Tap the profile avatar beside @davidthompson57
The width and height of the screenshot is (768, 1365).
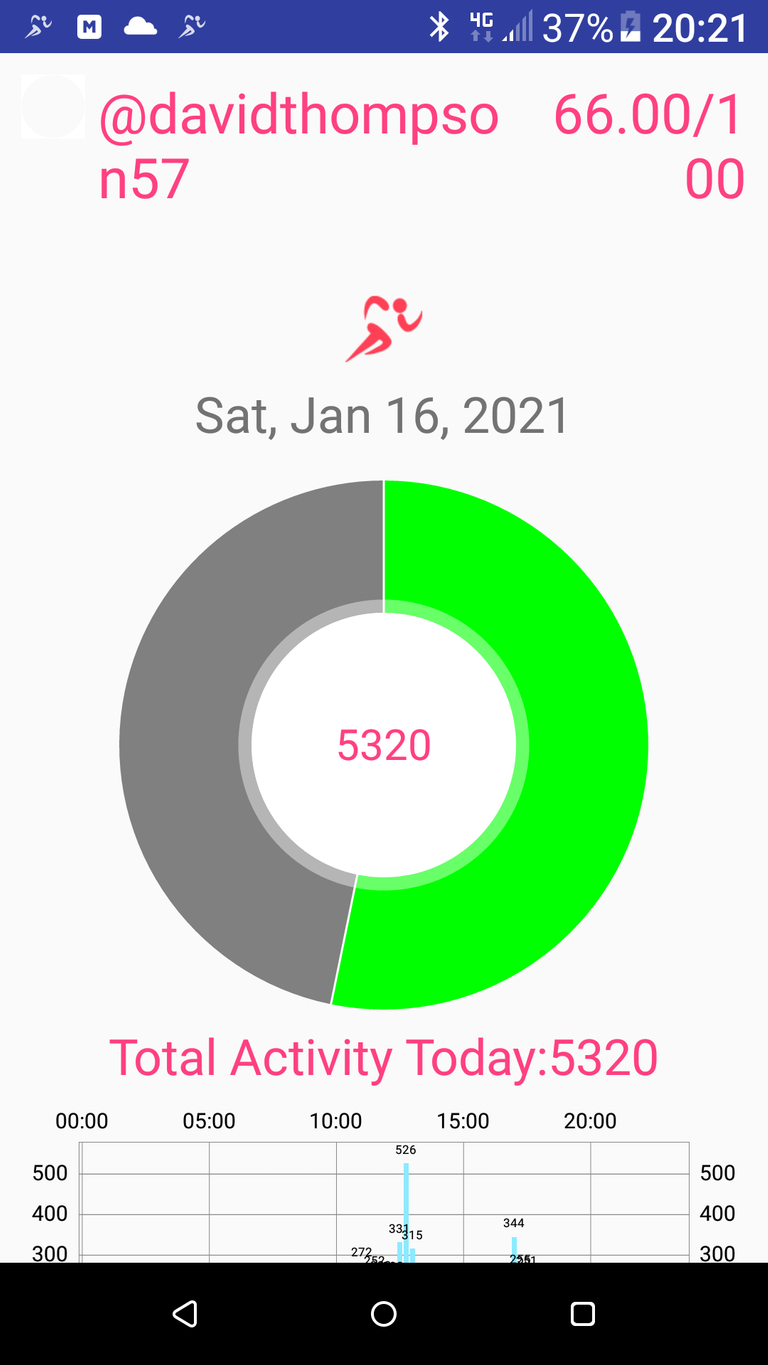coord(53,106)
